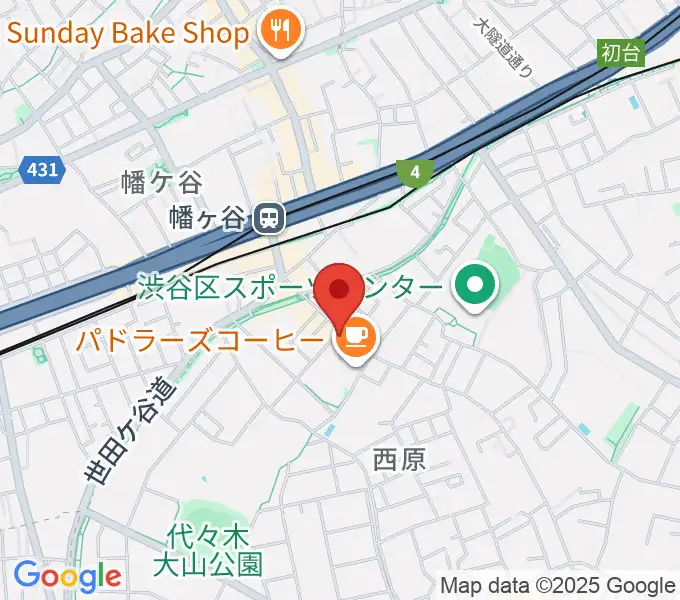Tap the red location pin marker
This screenshot has width=680, height=600.
tap(339, 293)
